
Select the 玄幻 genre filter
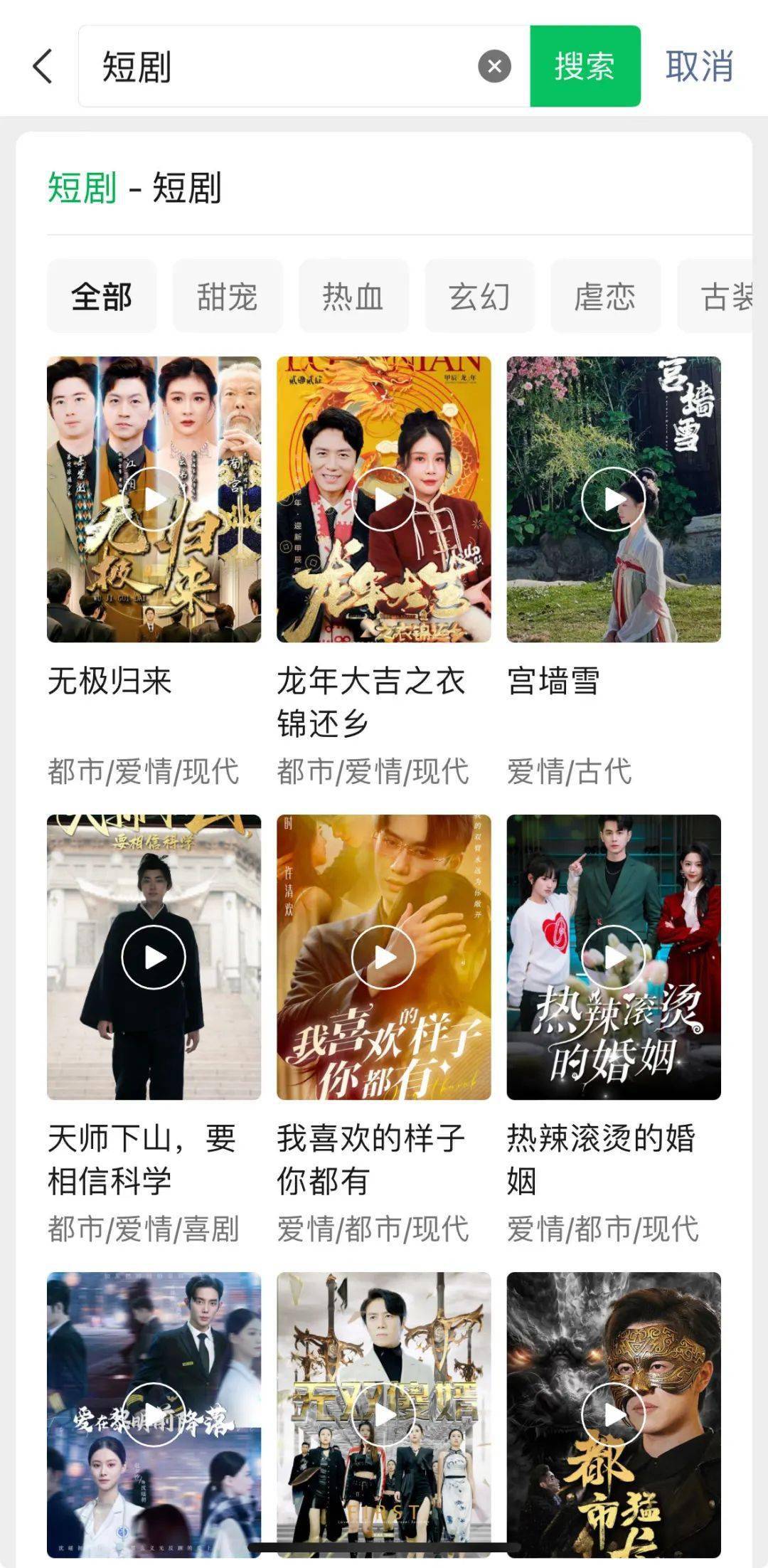(479, 296)
